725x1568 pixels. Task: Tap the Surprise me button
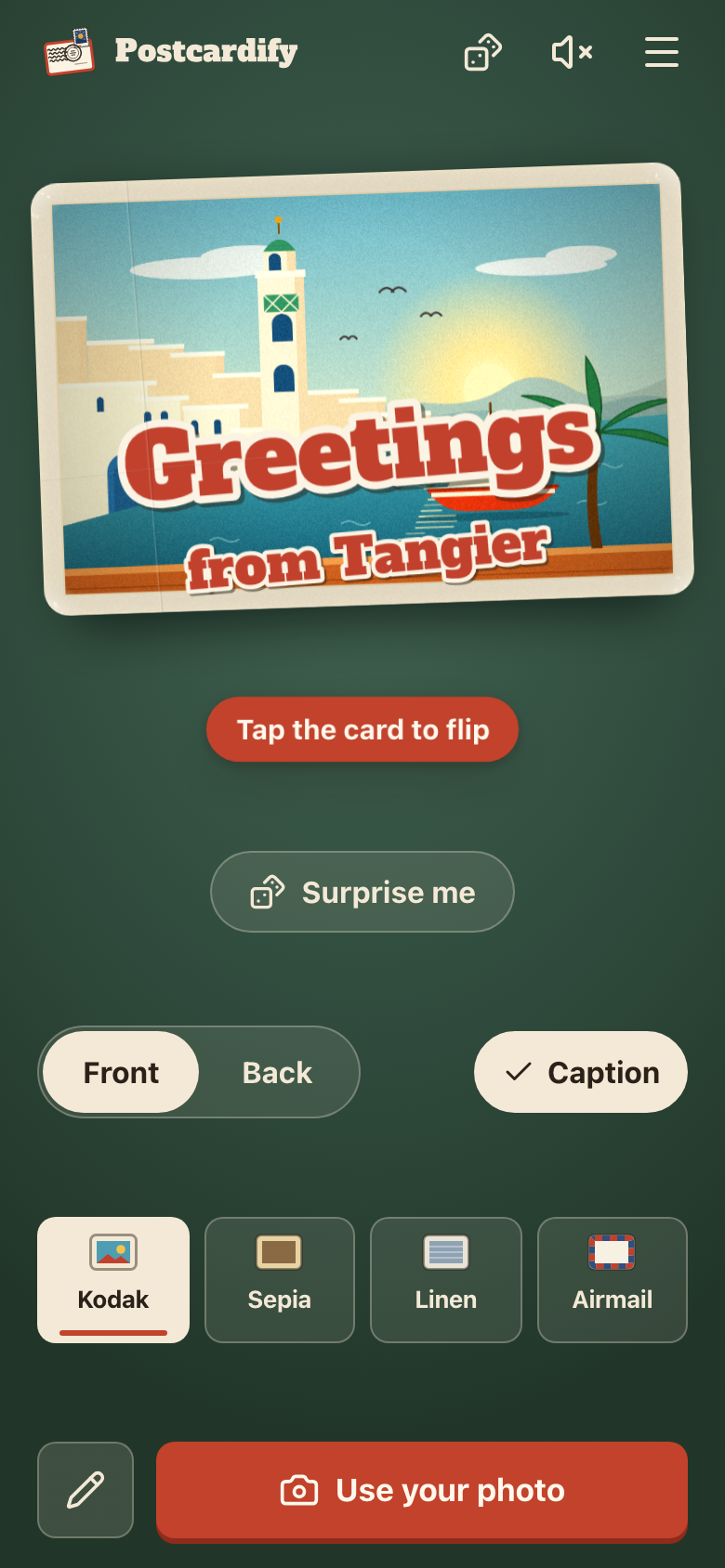362,892
